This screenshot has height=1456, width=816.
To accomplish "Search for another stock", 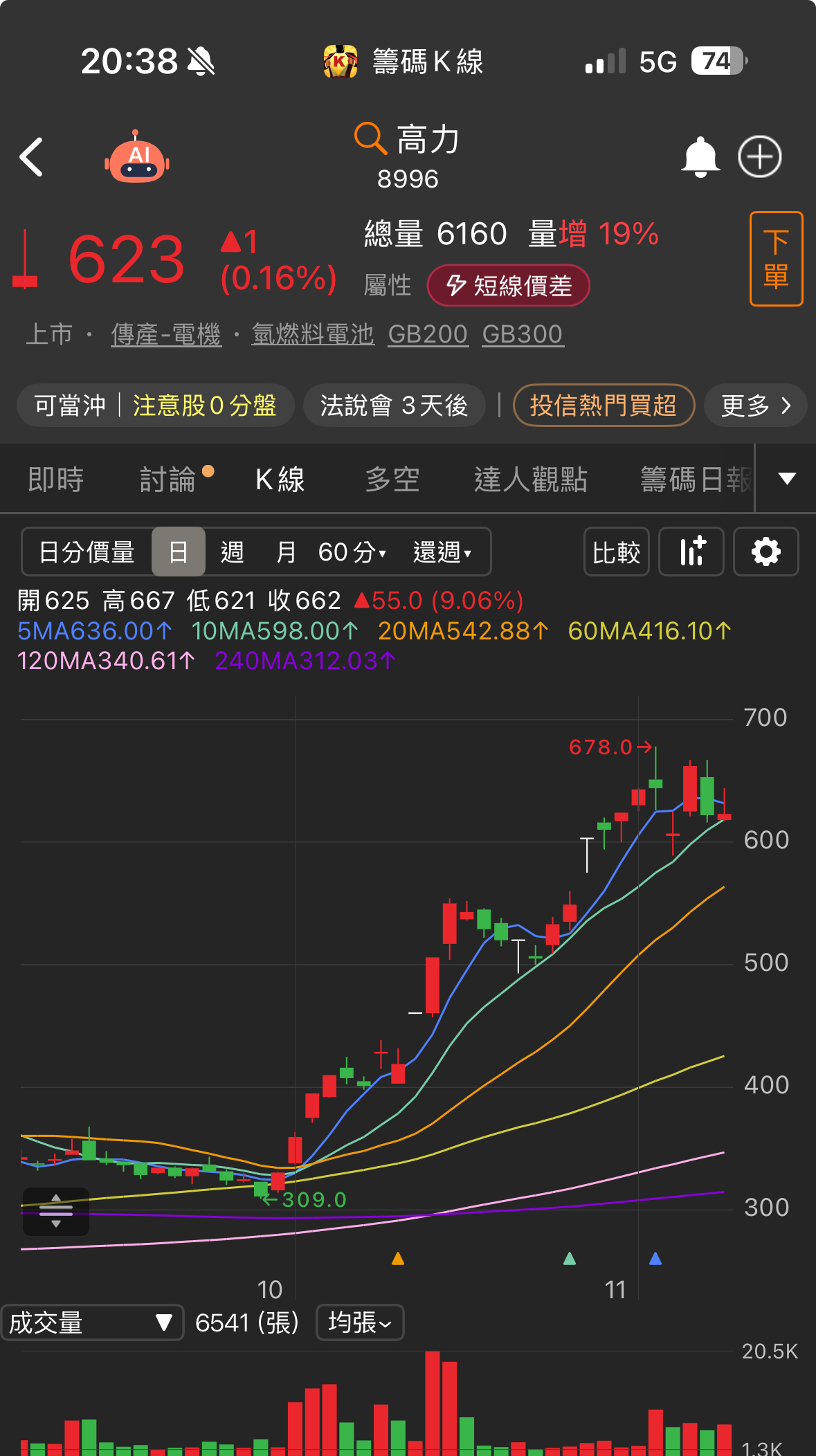I will pyautogui.click(x=370, y=138).
